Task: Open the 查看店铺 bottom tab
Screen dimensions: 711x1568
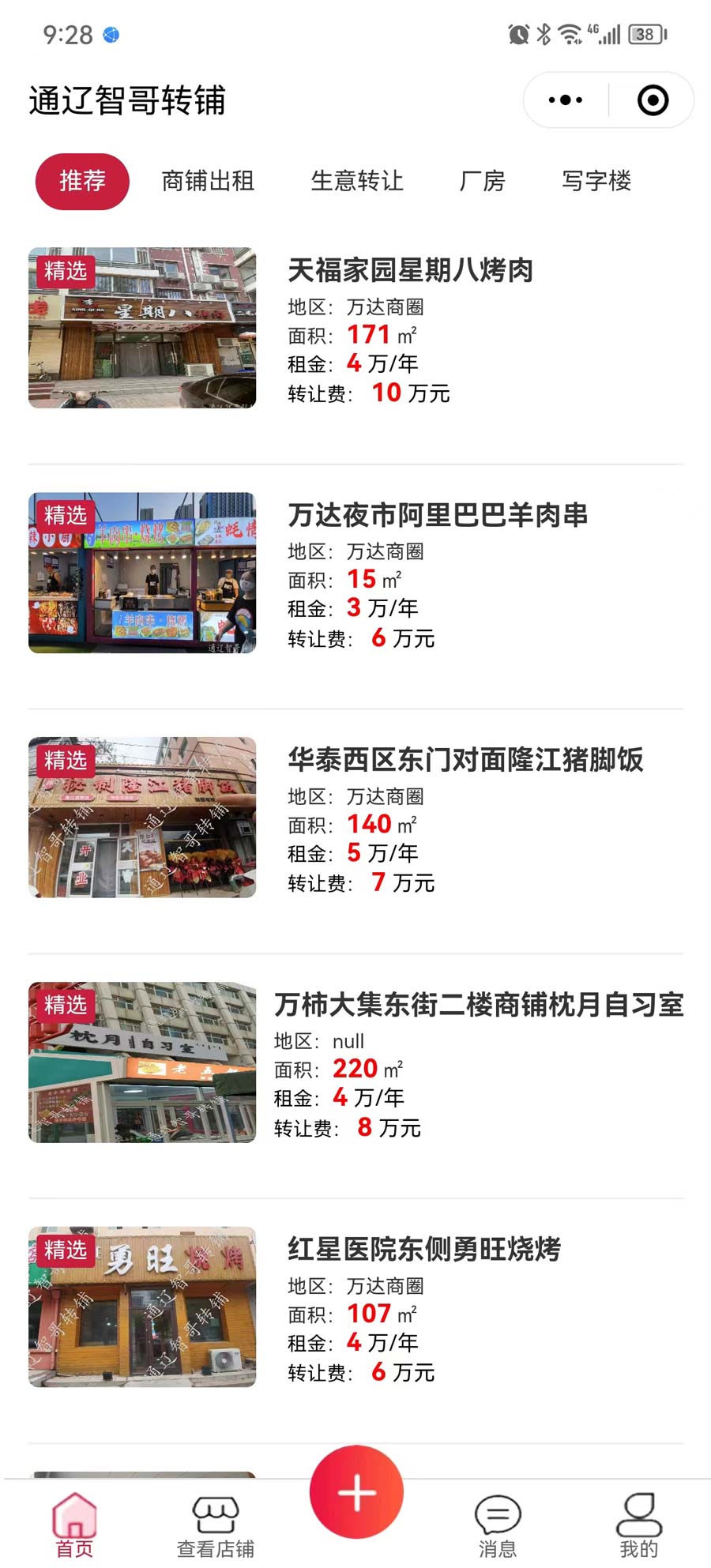Action: [x=216, y=1525]
